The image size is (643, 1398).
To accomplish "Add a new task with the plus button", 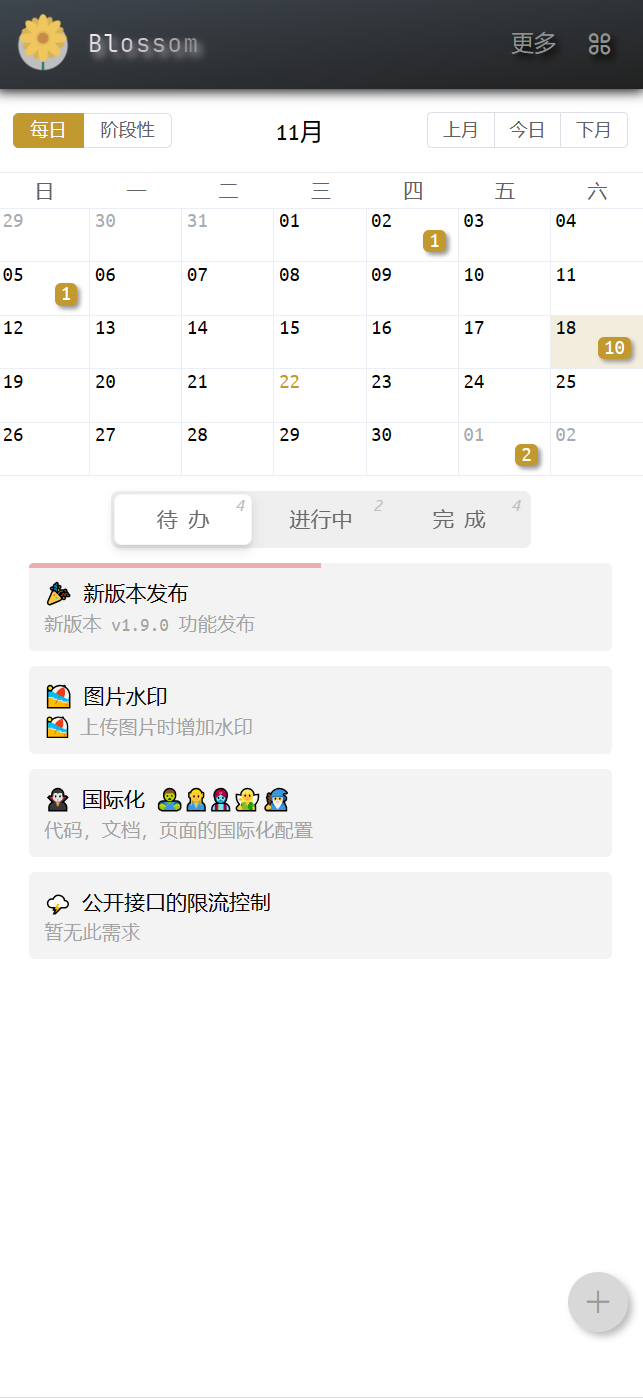I will [598, 1302].
